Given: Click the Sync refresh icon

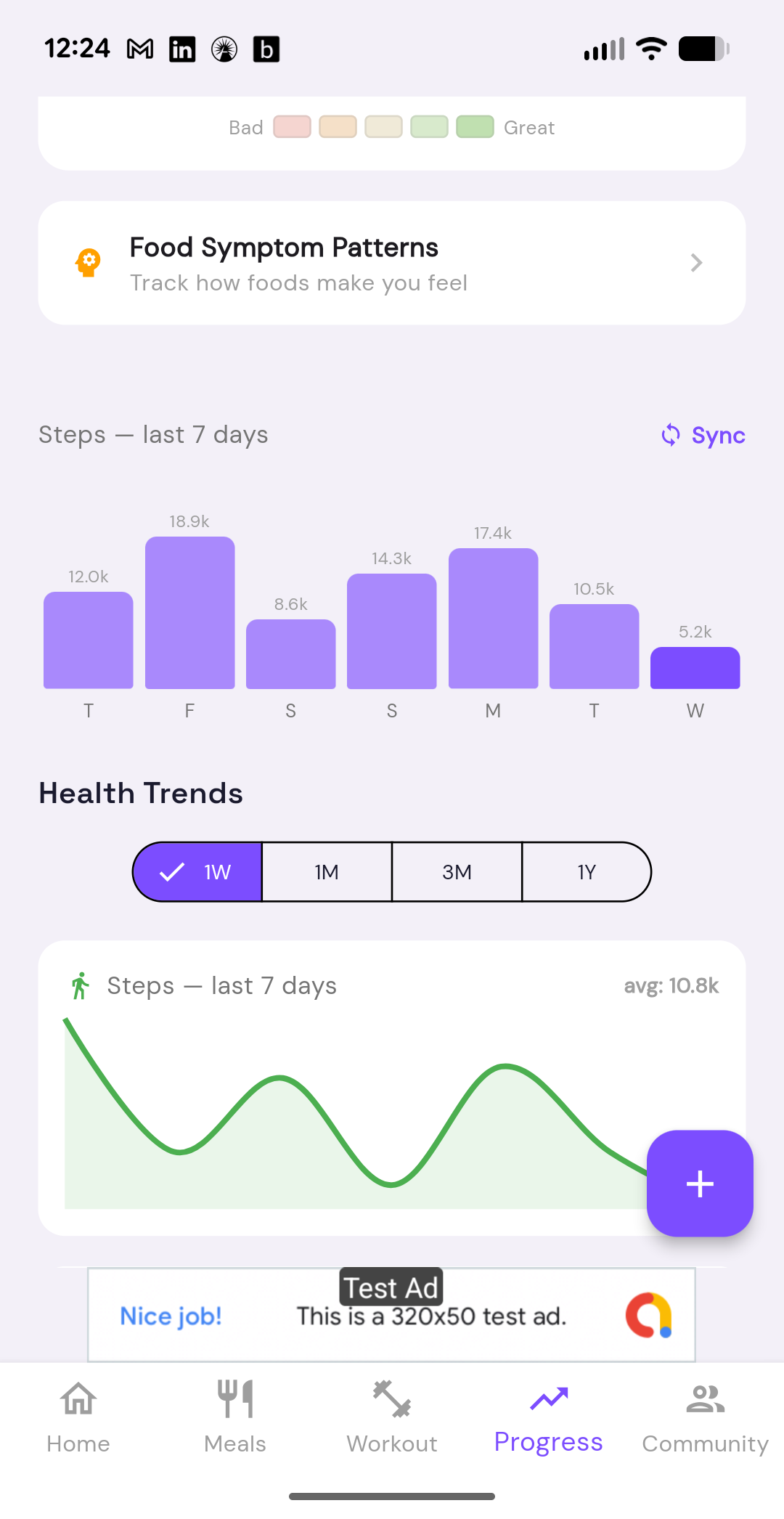Looking at the screenshot, I should click(x=671, y=435).
